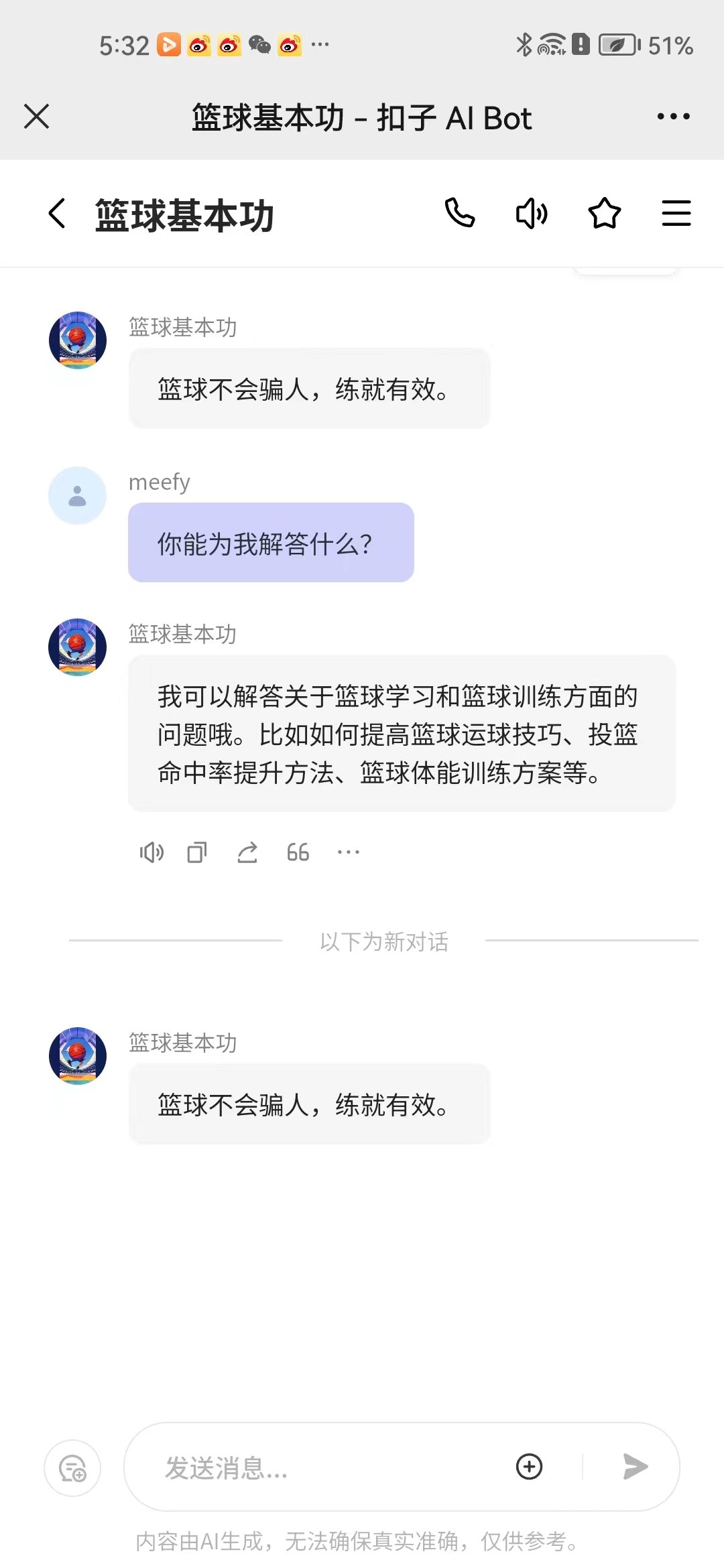Image resolution: width=724 pixels, height=1568 pixels.
Task: Open more options under the bot reply
Action: tap(349, 852)
